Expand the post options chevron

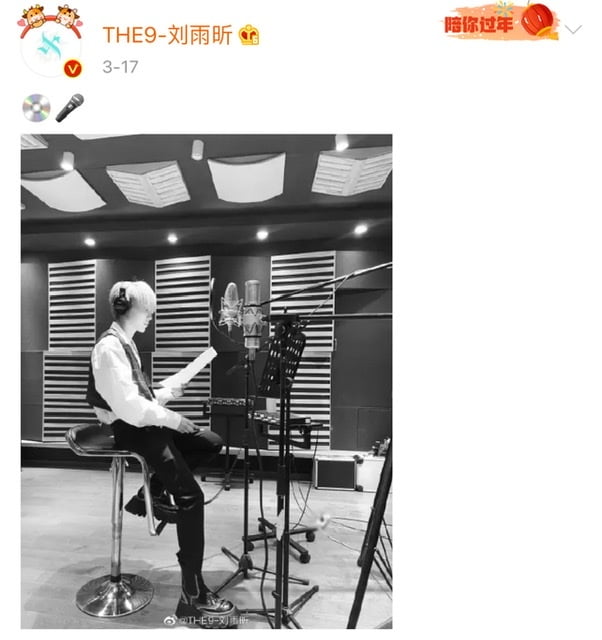(574, 29)
